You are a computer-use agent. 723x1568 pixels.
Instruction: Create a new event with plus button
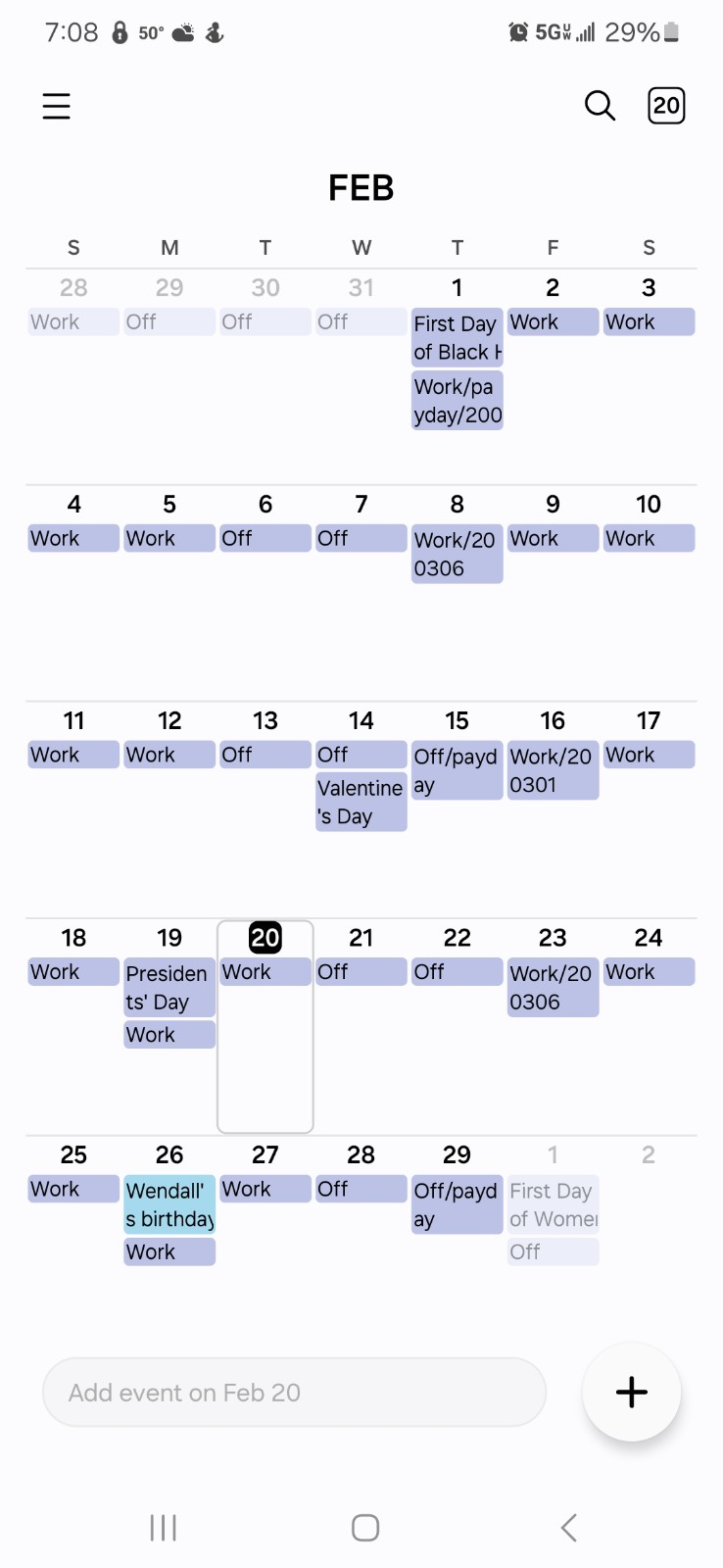[x=632, y=1392]
